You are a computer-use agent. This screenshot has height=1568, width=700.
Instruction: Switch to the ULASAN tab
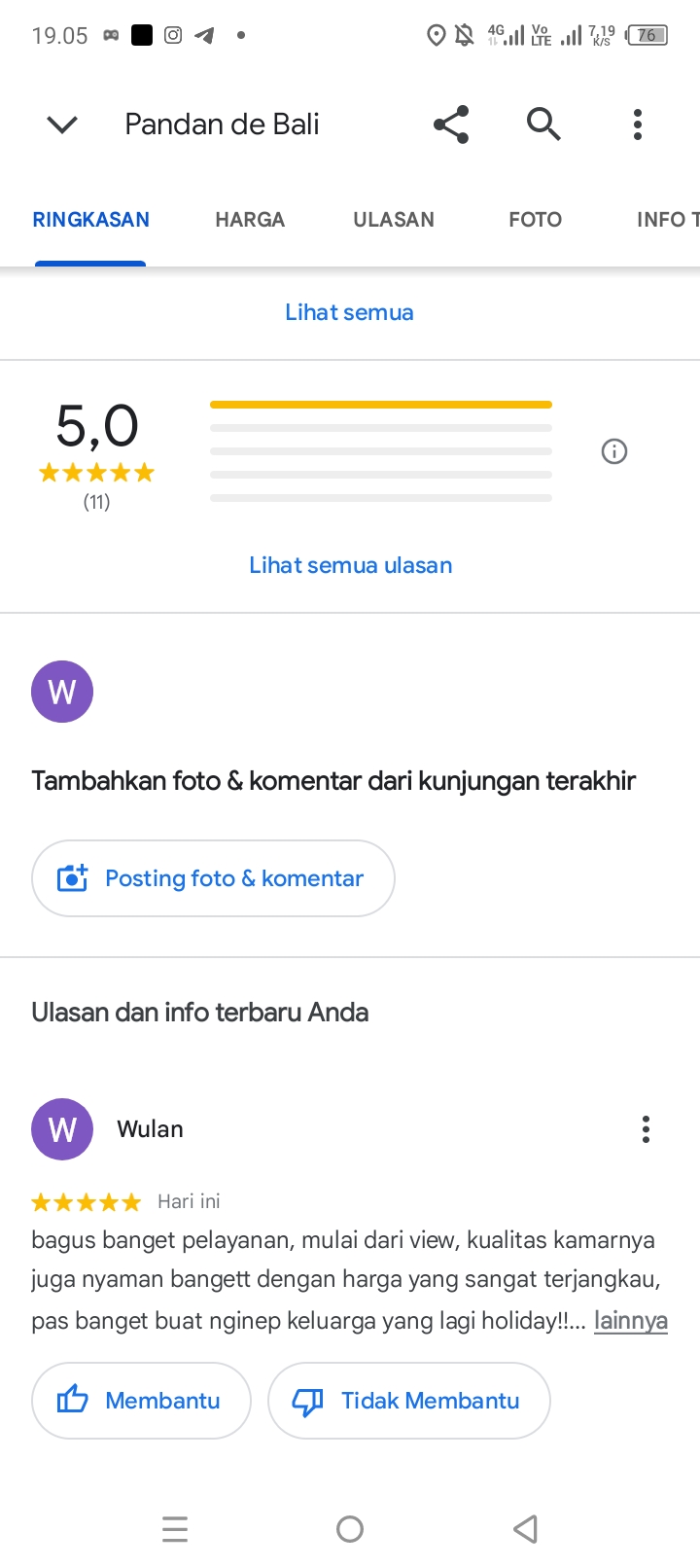pos(394,220)
